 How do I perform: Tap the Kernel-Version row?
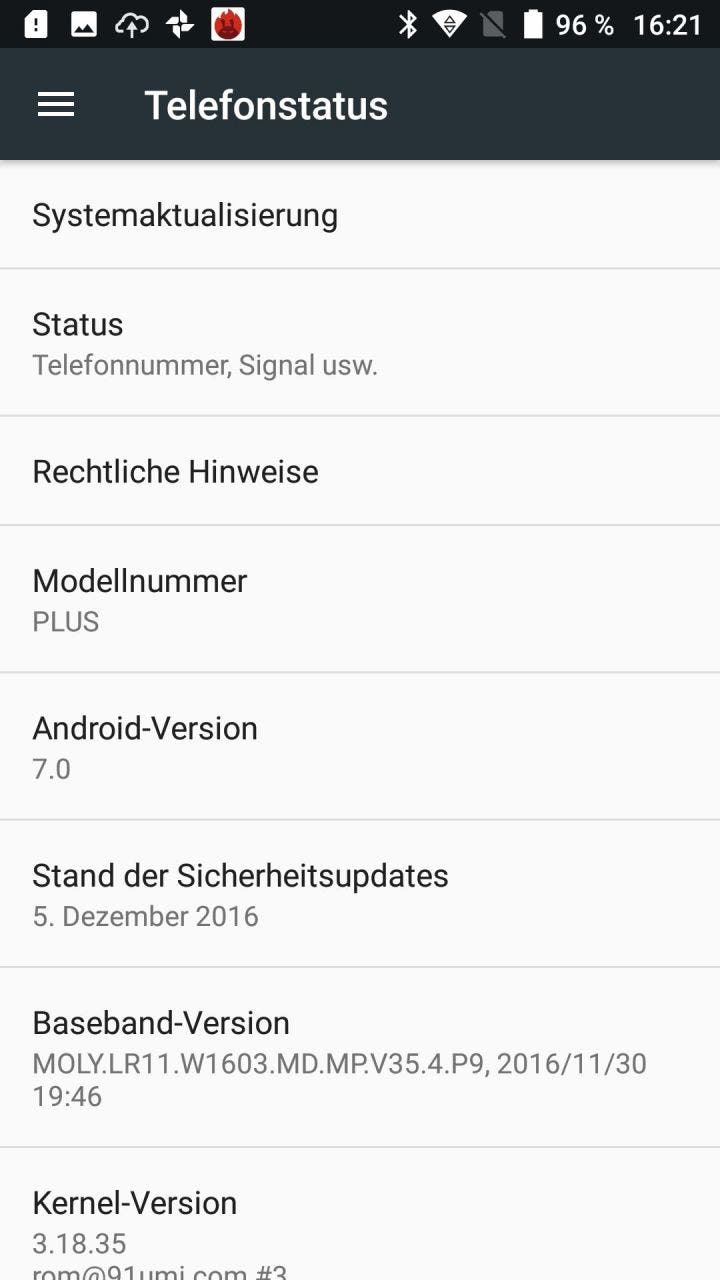[360, 1222]
